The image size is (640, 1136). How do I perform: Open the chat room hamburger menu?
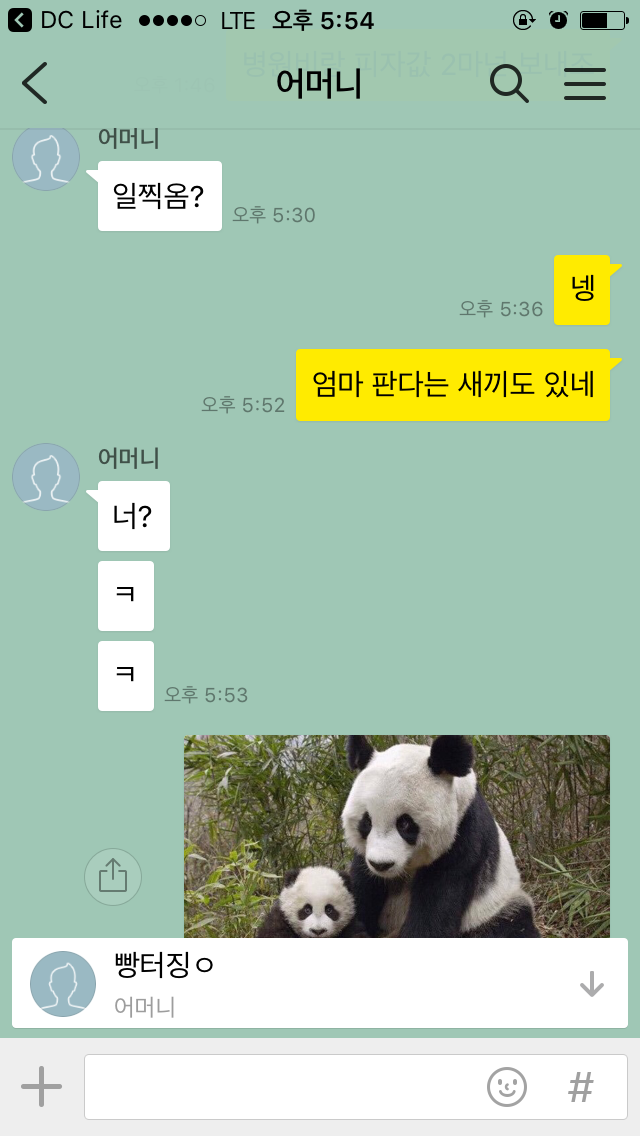point(585,83)
